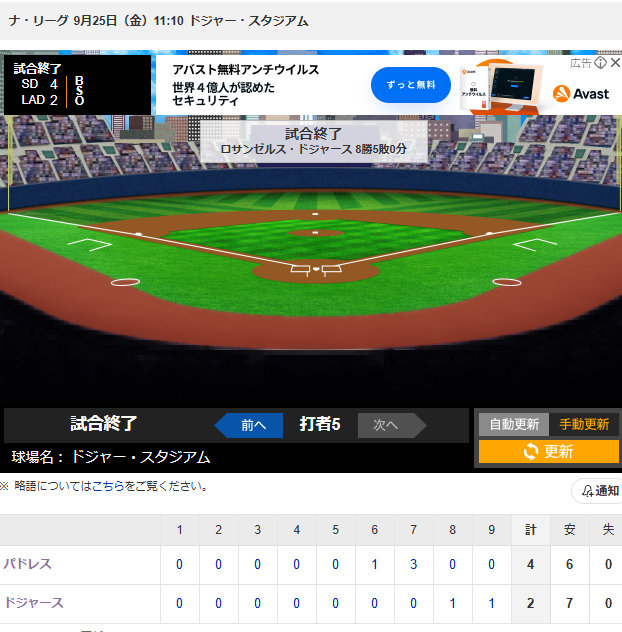Screen dimensions: 622x632
Task: Open the ドジャース team link
Action: [34, 603]
